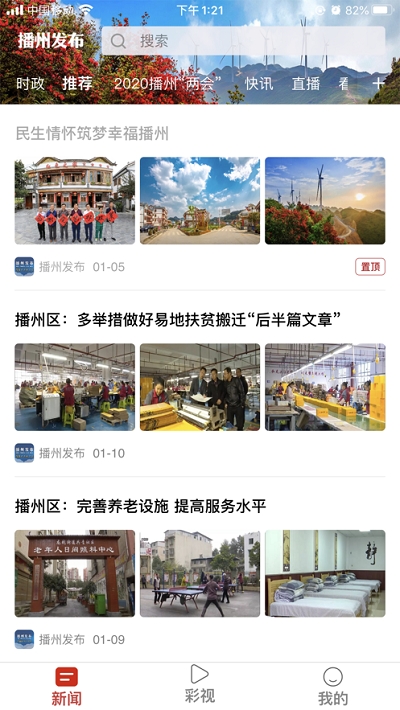Screen dimensions: 400x710
Task: Open article 完善养老设施 提高服务水平
Action: pyautogui.click(x=140, y=506)
